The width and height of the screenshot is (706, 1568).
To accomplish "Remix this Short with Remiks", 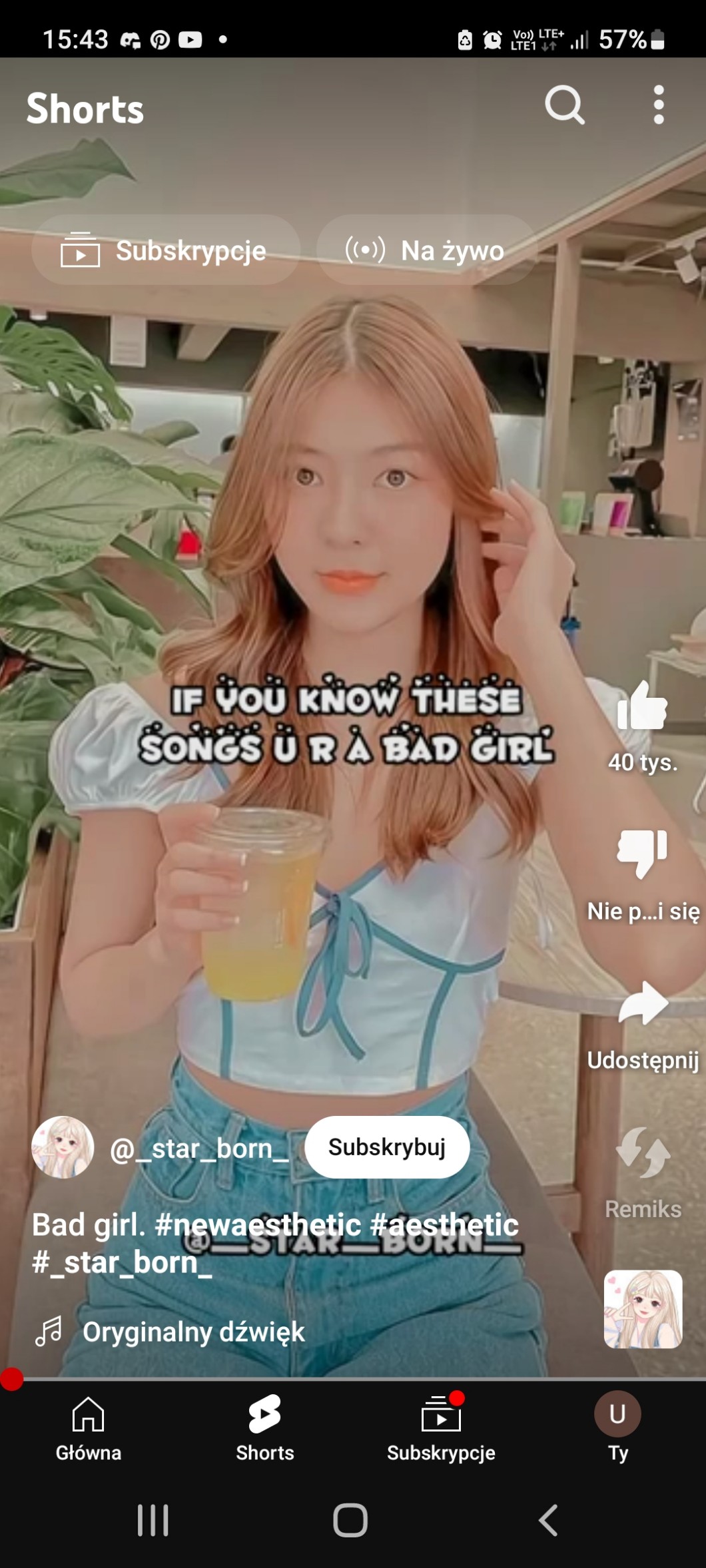I will coord(642,1153).
